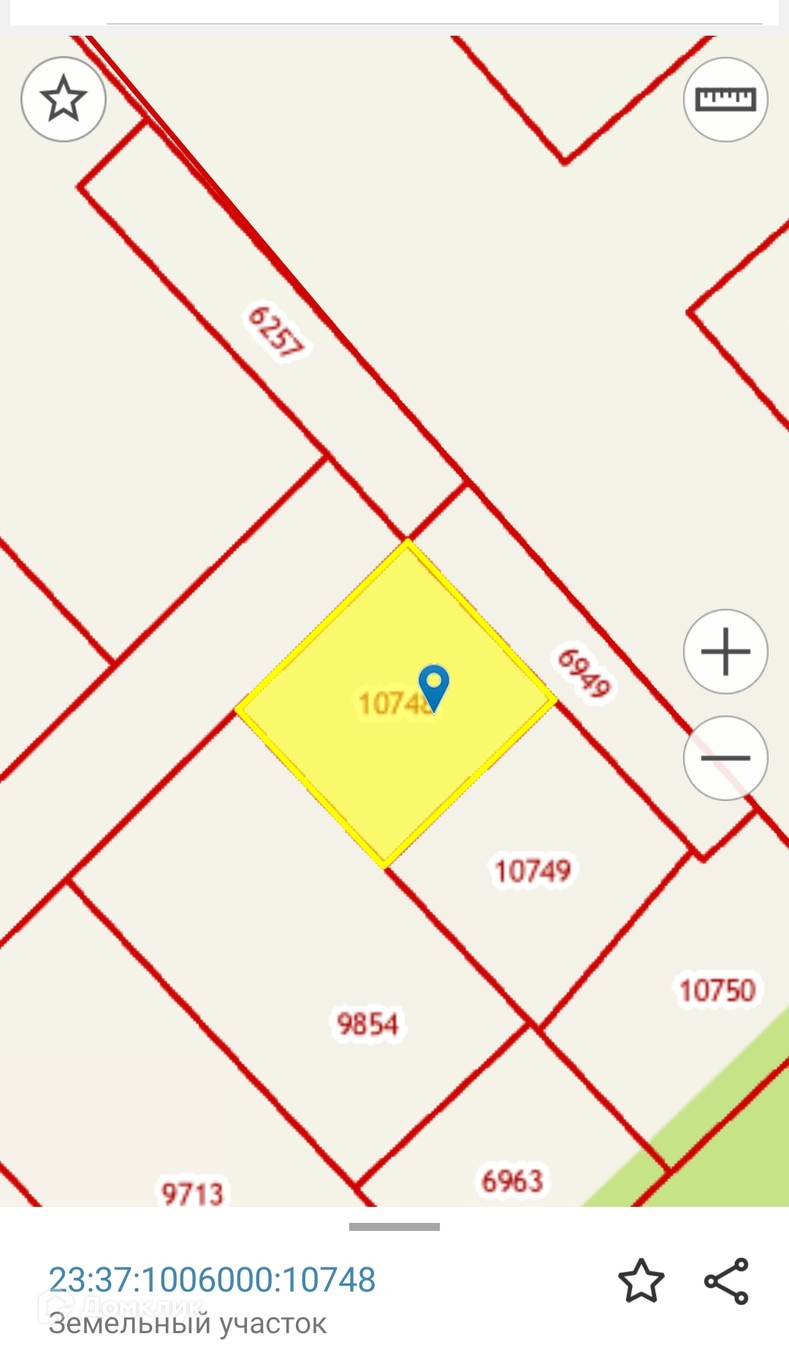Expand the bottom sheet handle

tap(394, 1227)
